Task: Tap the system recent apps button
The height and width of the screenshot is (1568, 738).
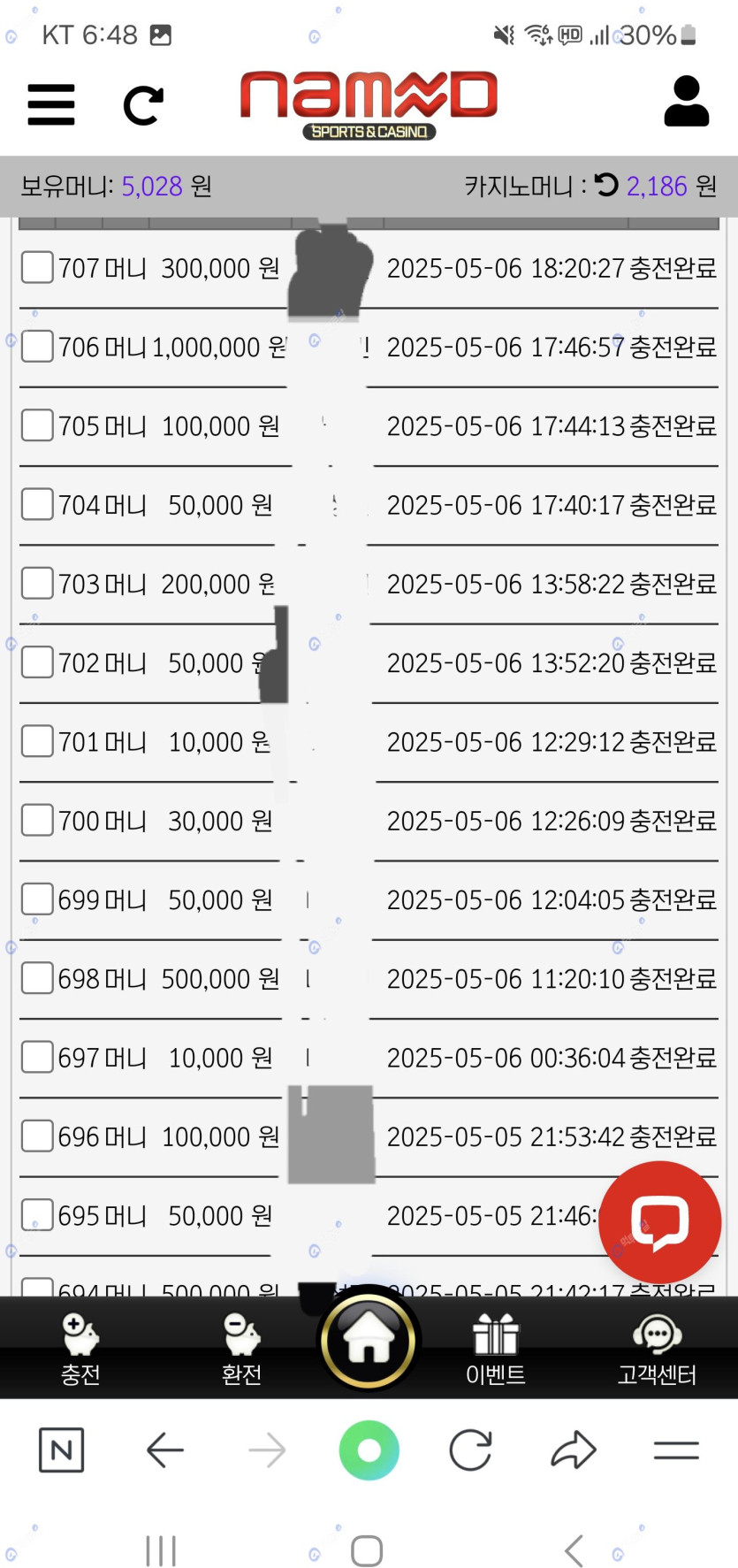Action: (161, 1550)
